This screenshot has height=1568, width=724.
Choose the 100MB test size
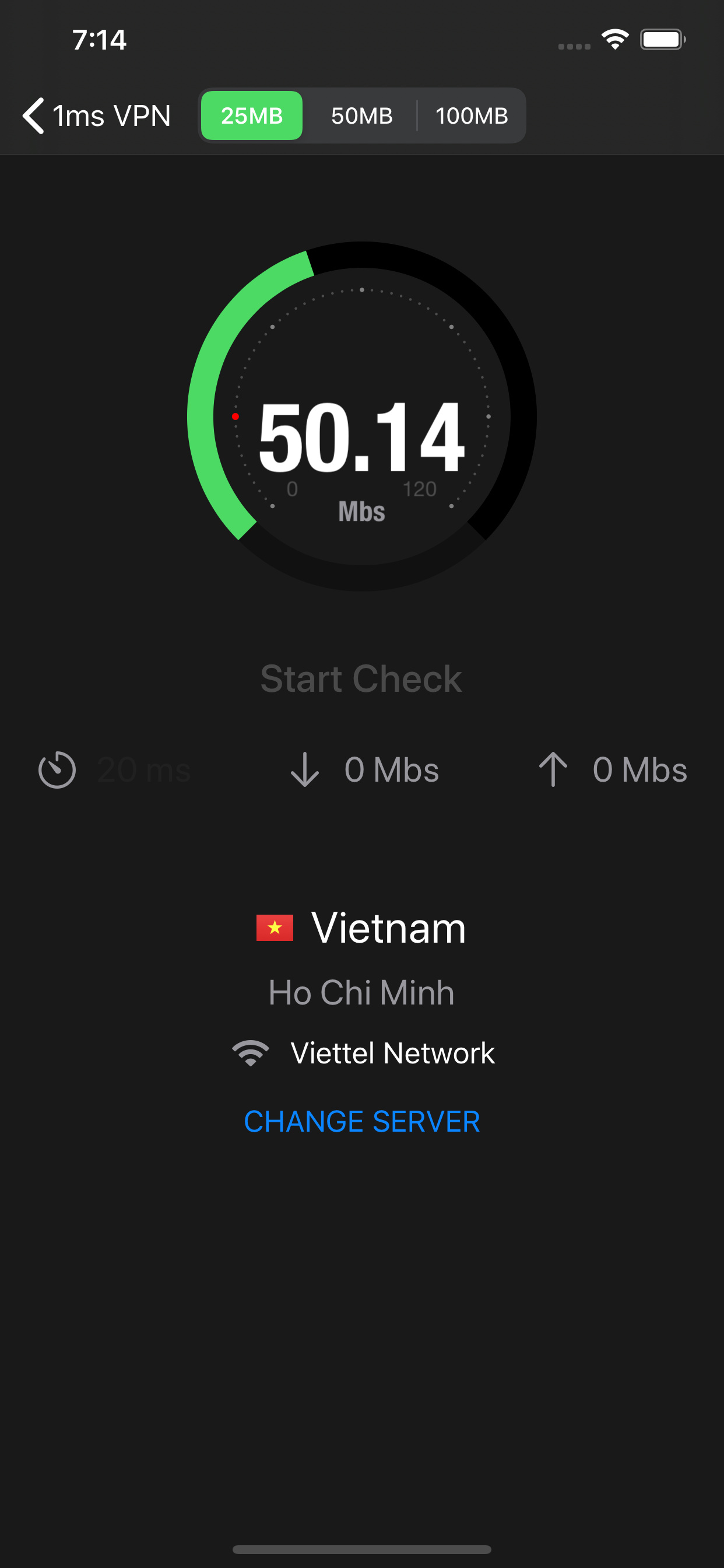tap(472, 116)
